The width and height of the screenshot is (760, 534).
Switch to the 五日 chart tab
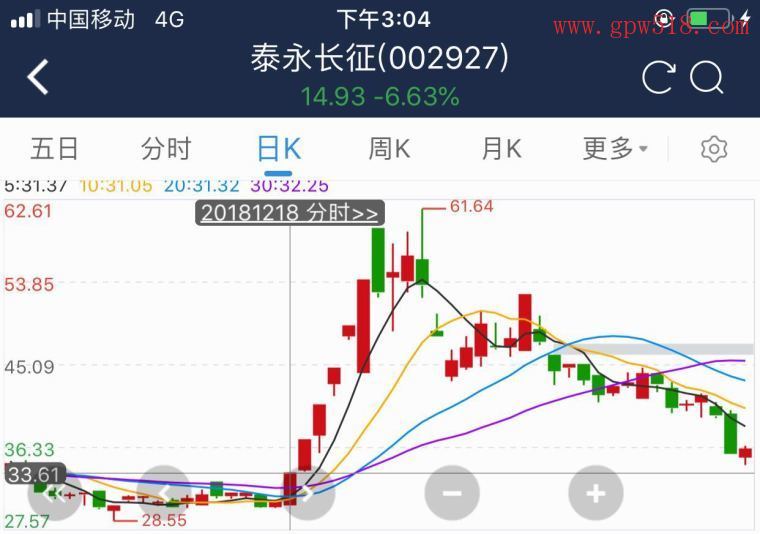(54, 149)
